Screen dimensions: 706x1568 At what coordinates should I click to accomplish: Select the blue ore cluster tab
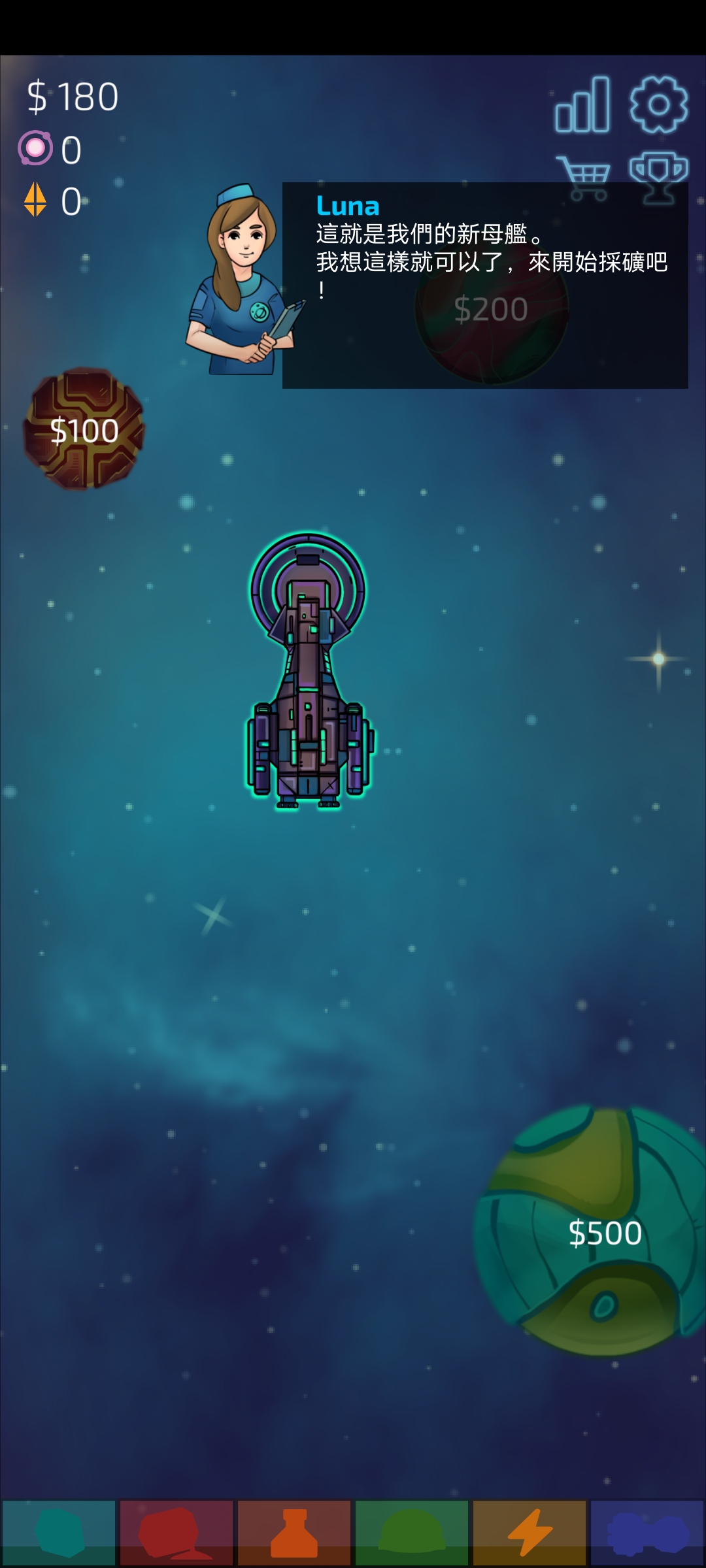[x=647, y=1533]
